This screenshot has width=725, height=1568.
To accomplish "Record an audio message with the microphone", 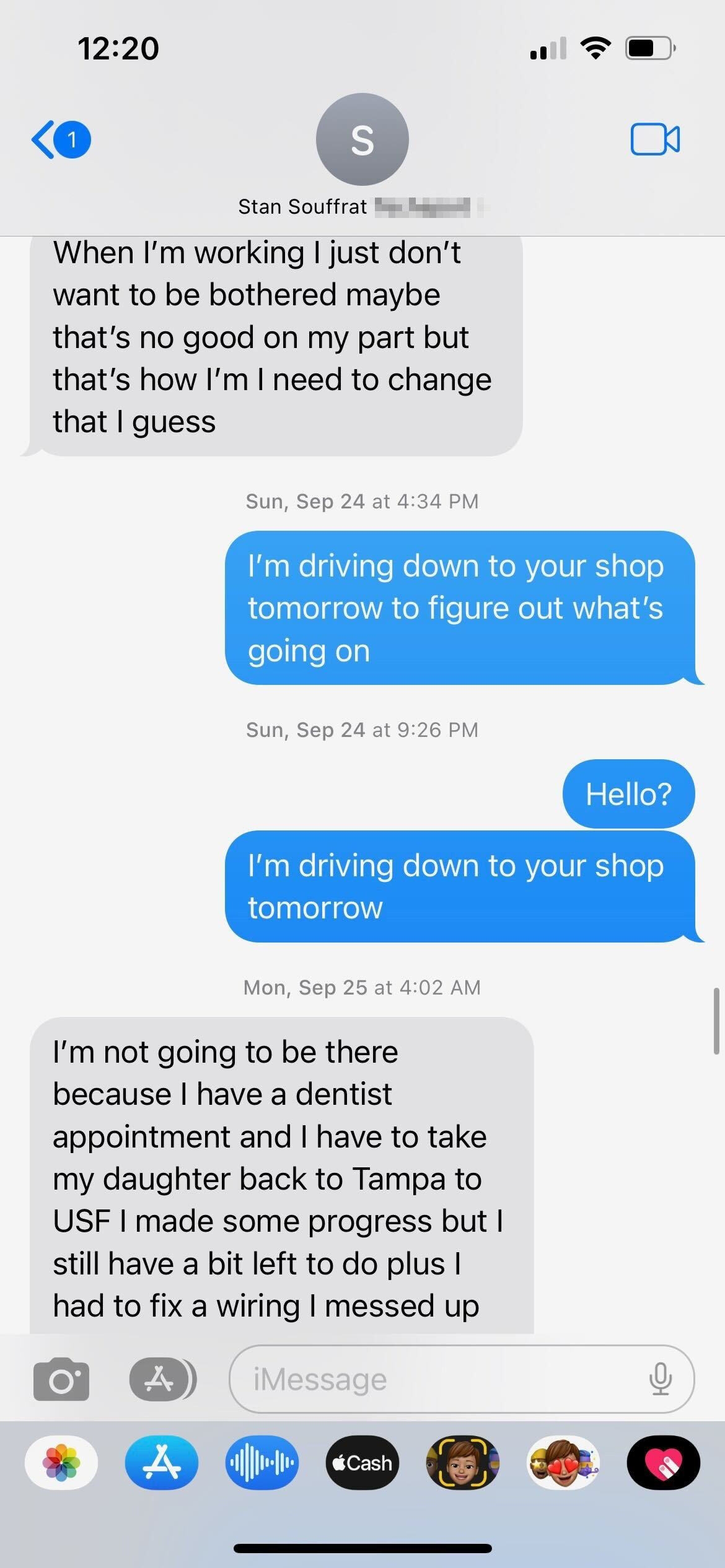I will [x=660, y=1379].
